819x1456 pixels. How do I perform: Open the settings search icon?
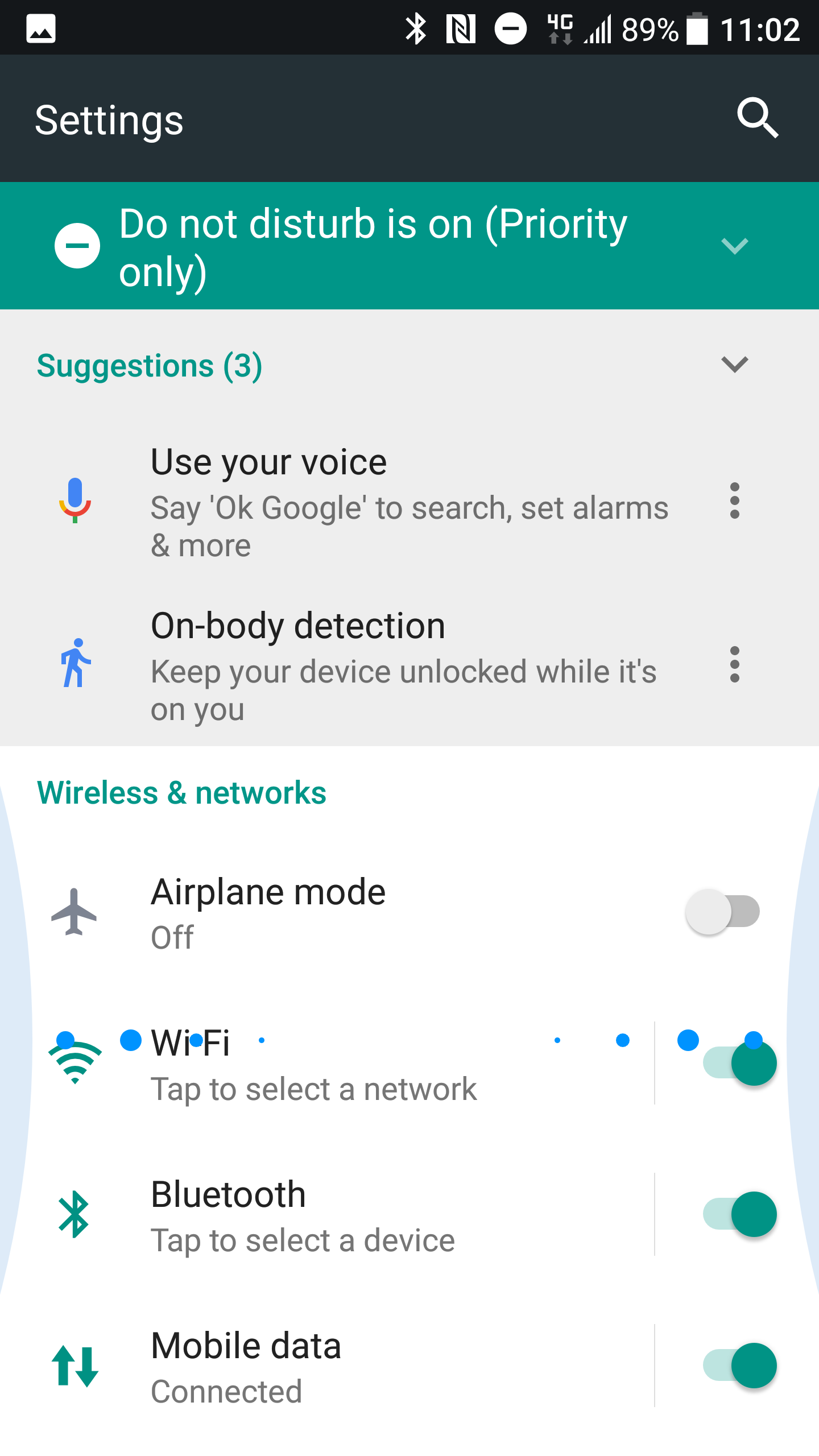click(x=758, y=118)
